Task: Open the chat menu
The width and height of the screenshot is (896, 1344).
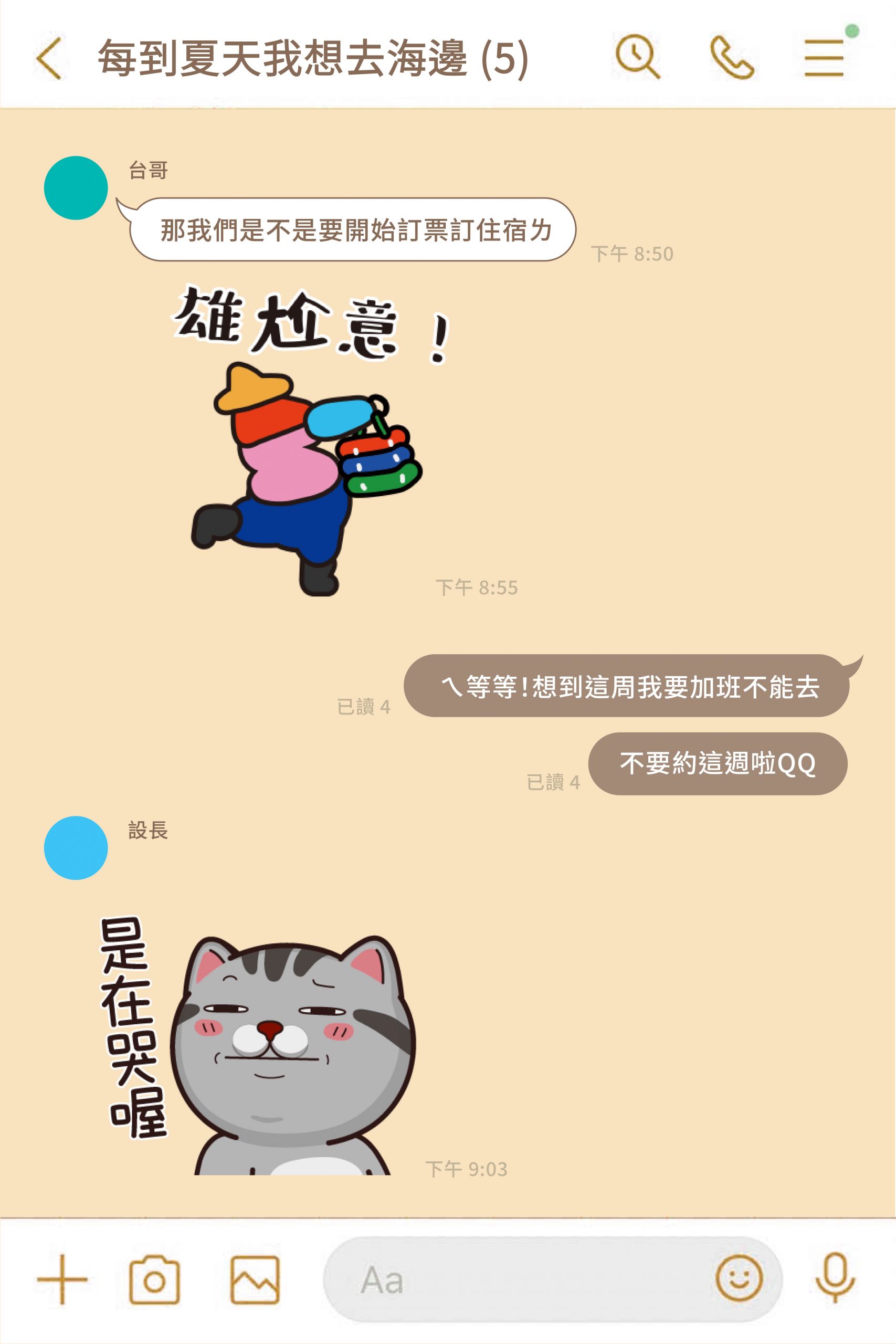Action: (824, 58)
